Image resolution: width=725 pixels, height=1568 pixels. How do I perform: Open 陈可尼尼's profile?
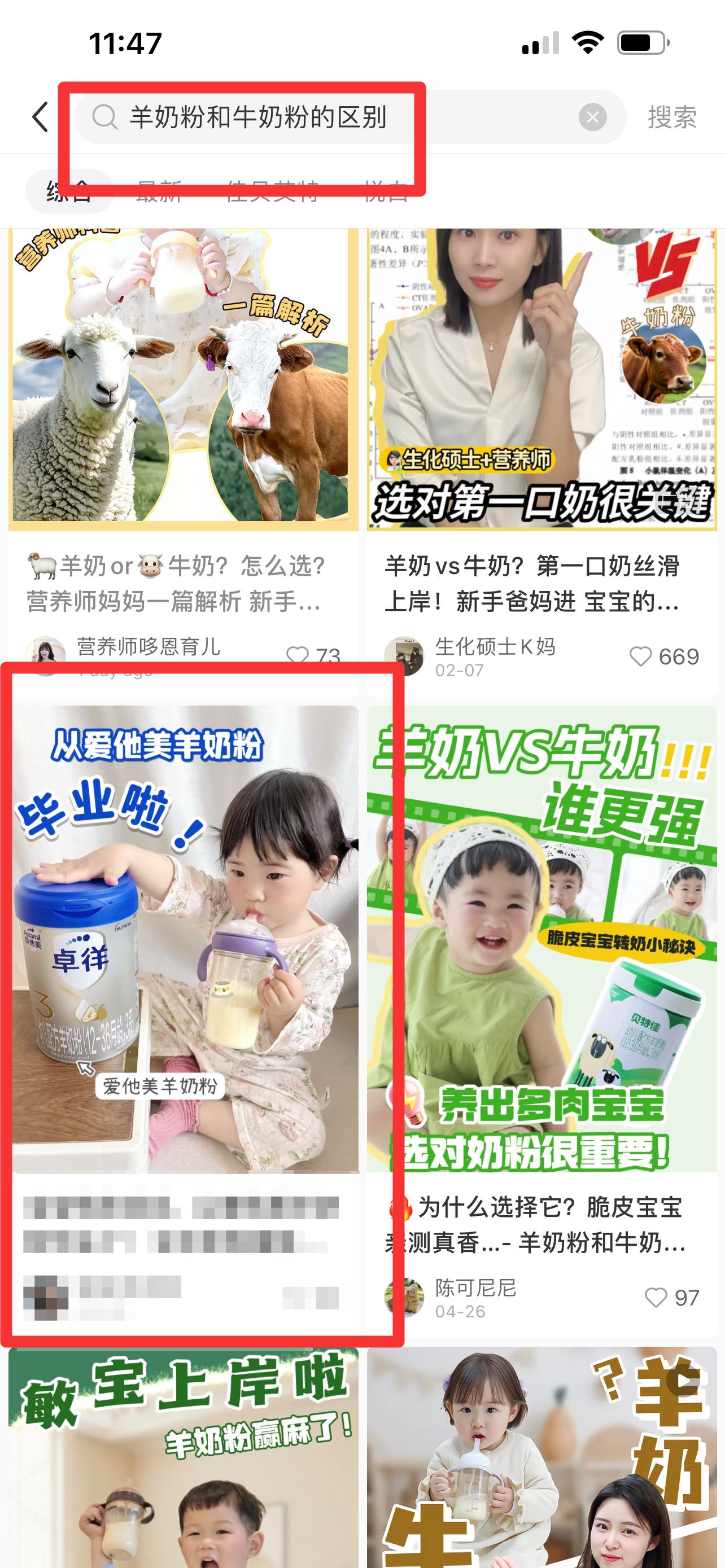[451, 1297]
